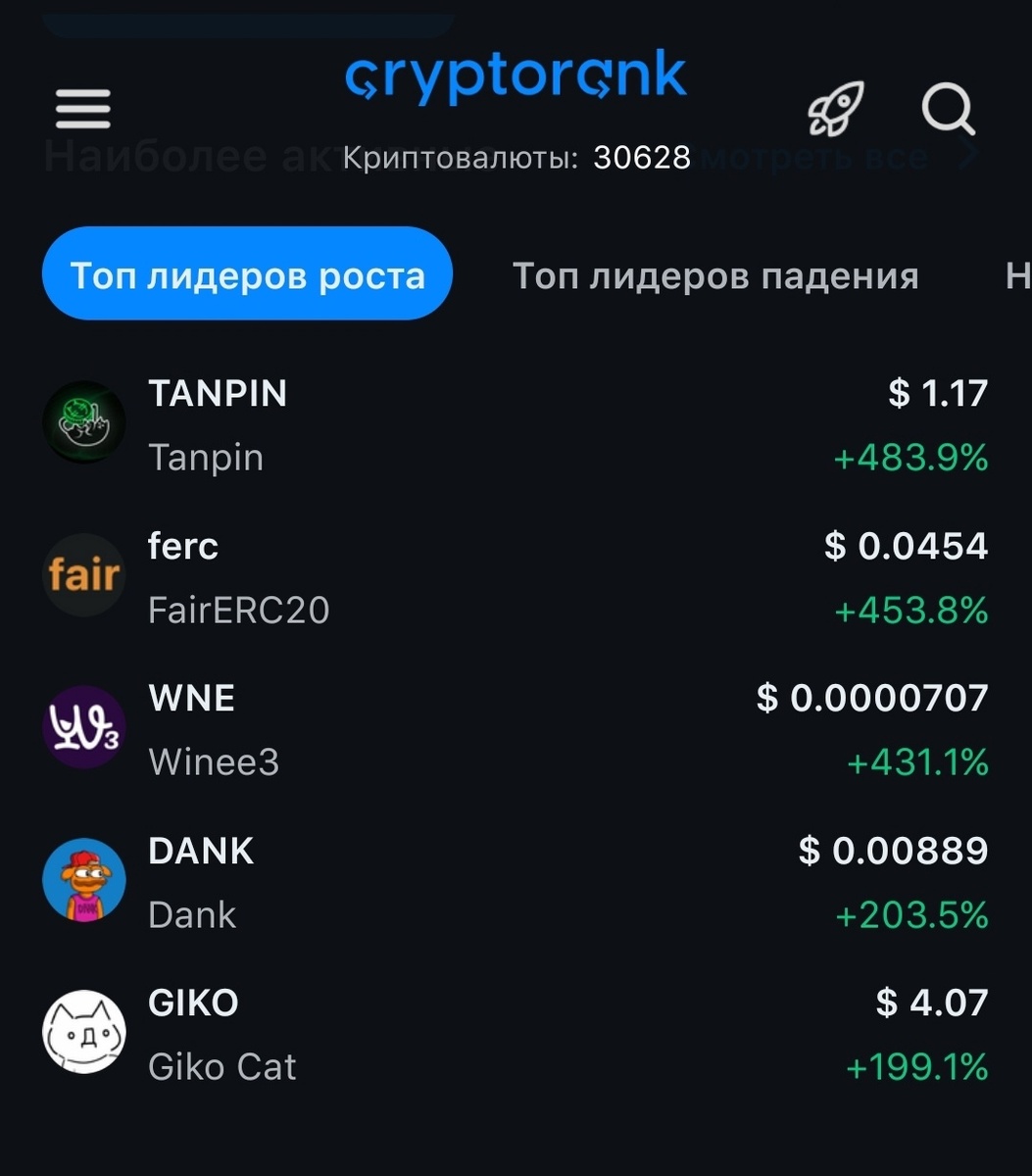Screen dimensions: 1032x1176
Task: Show the GIKO Giko Cat coin
Action: (x=515, y=1034)
